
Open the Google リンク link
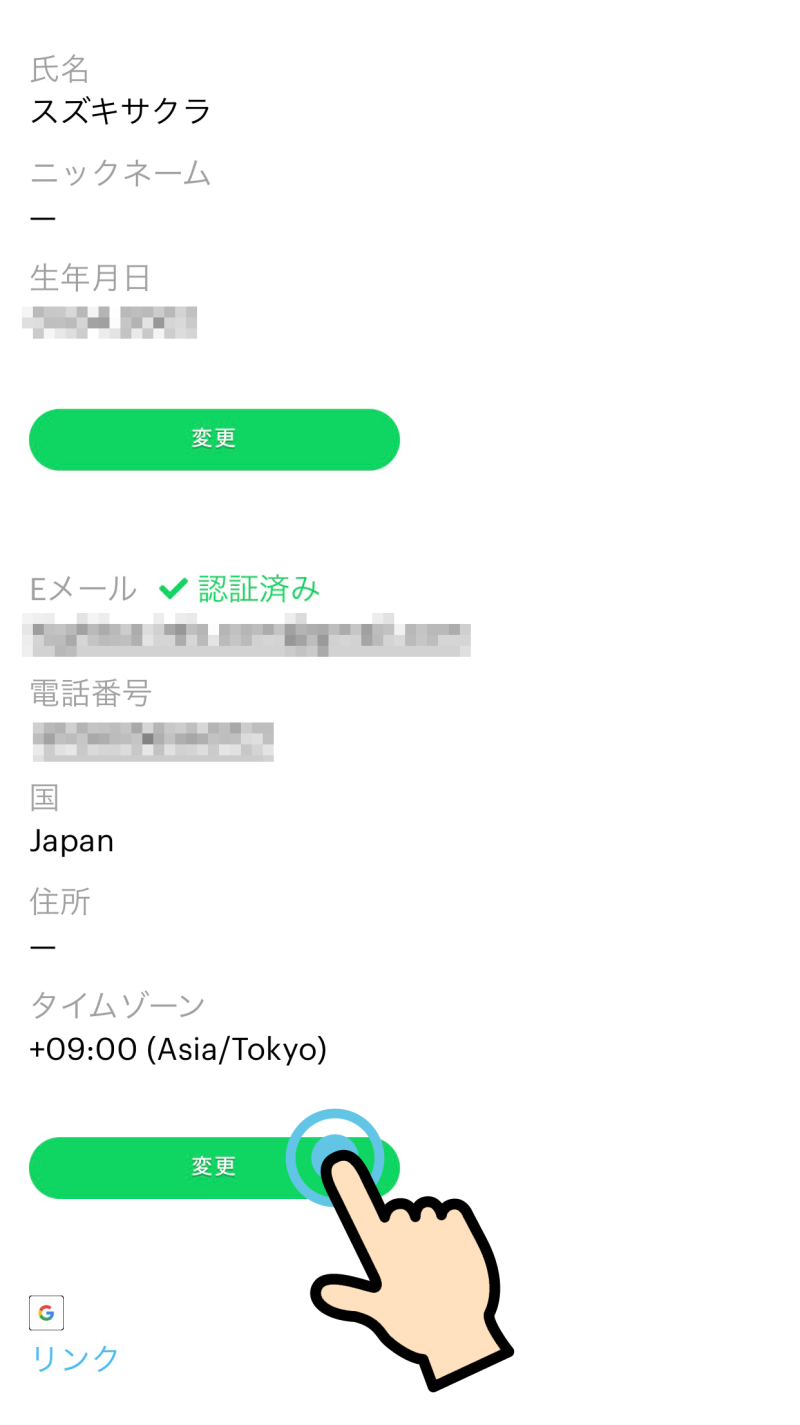click(x=75, y=1358)
